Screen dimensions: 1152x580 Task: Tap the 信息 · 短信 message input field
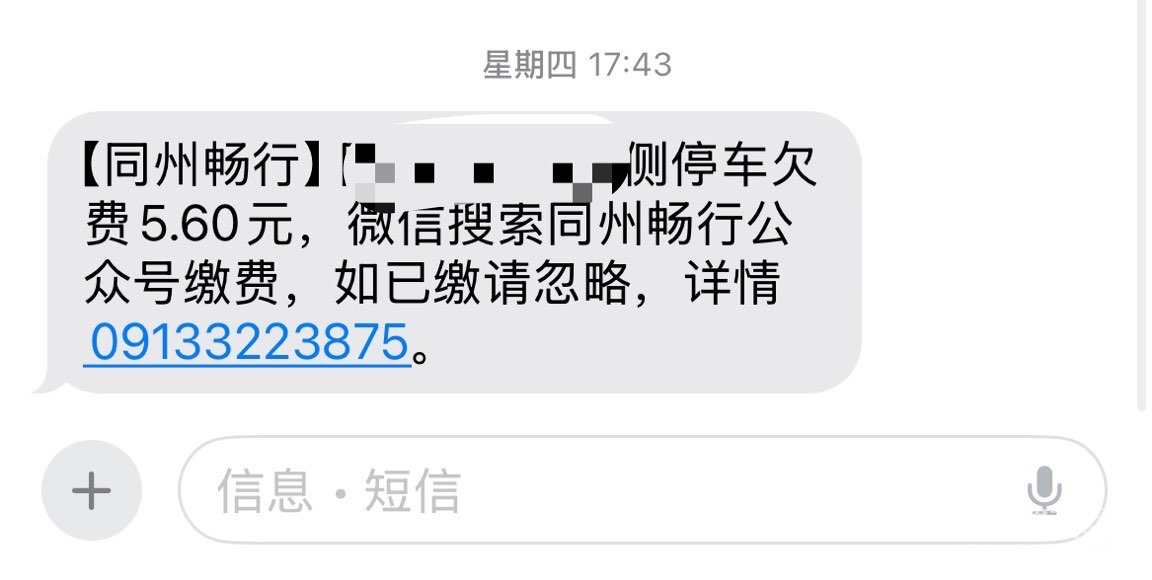pos(600,491)
